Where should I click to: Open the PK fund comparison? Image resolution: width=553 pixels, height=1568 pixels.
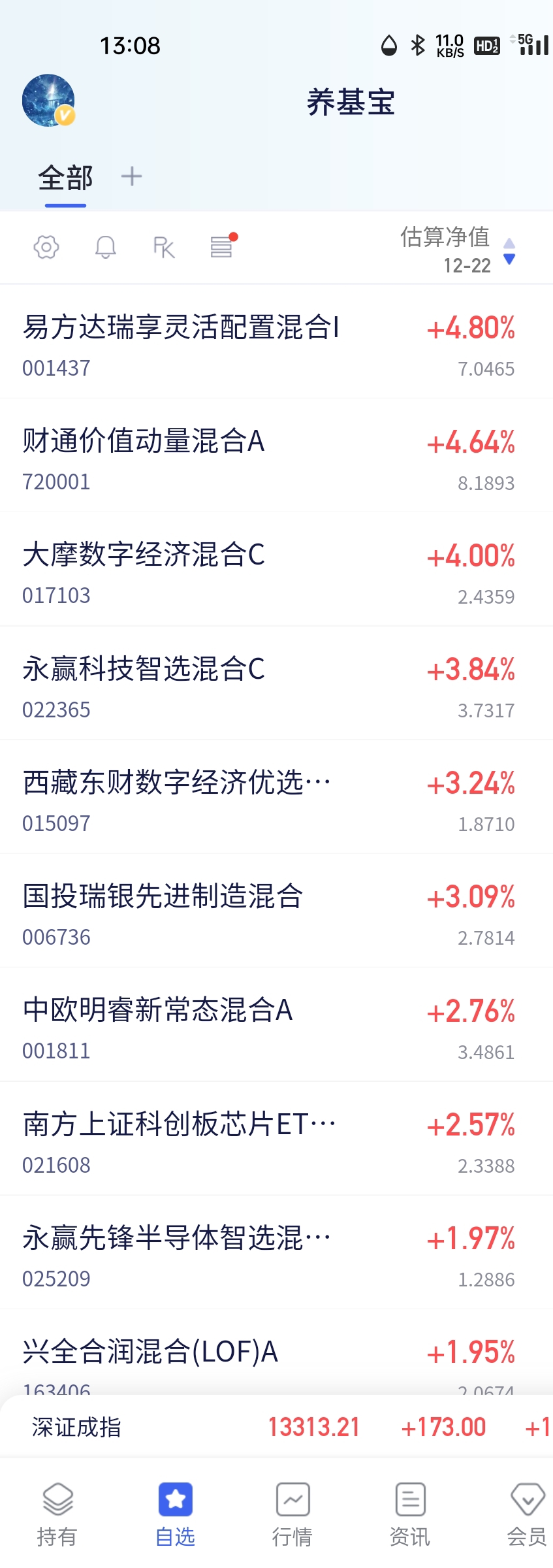[163, 247]
